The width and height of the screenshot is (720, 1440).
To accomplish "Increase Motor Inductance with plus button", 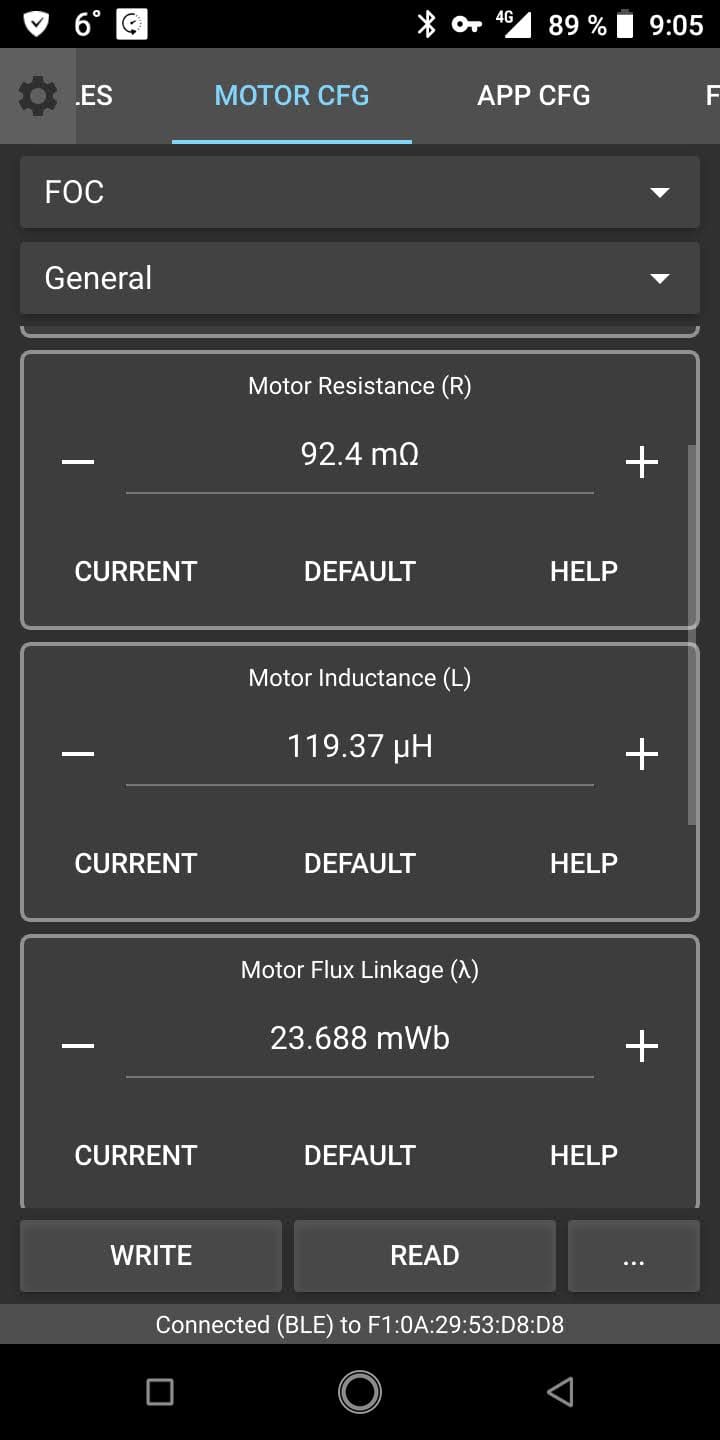I will tap(641, 754).
